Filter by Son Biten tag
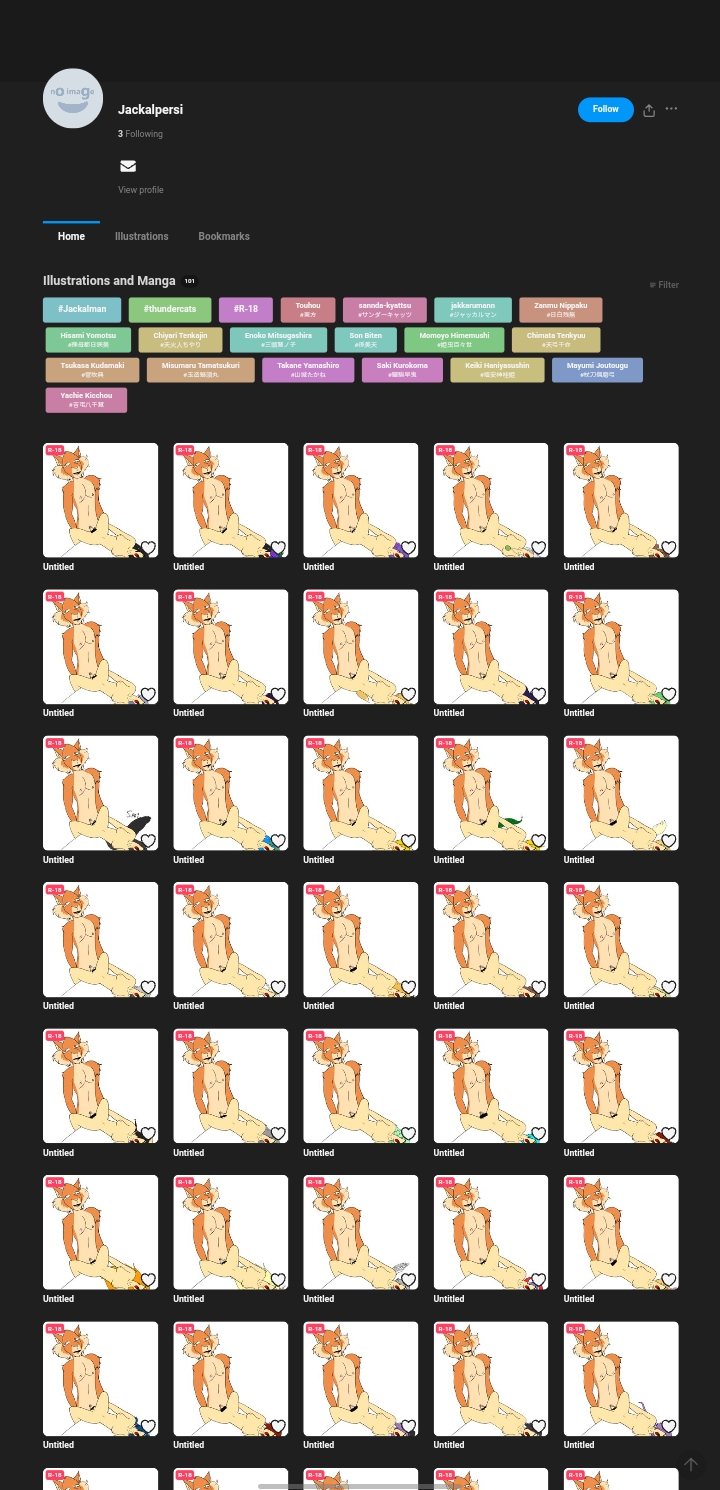This screenshot has width=720, height=1490. pyautogui.click(x=365, y=340)
